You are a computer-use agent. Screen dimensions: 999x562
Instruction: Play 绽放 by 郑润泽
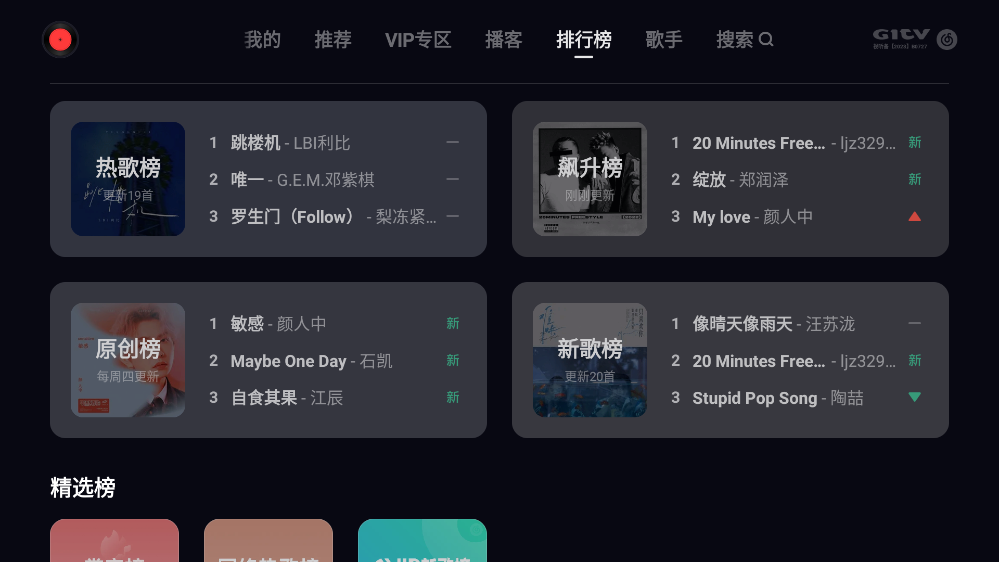point(740,180)
